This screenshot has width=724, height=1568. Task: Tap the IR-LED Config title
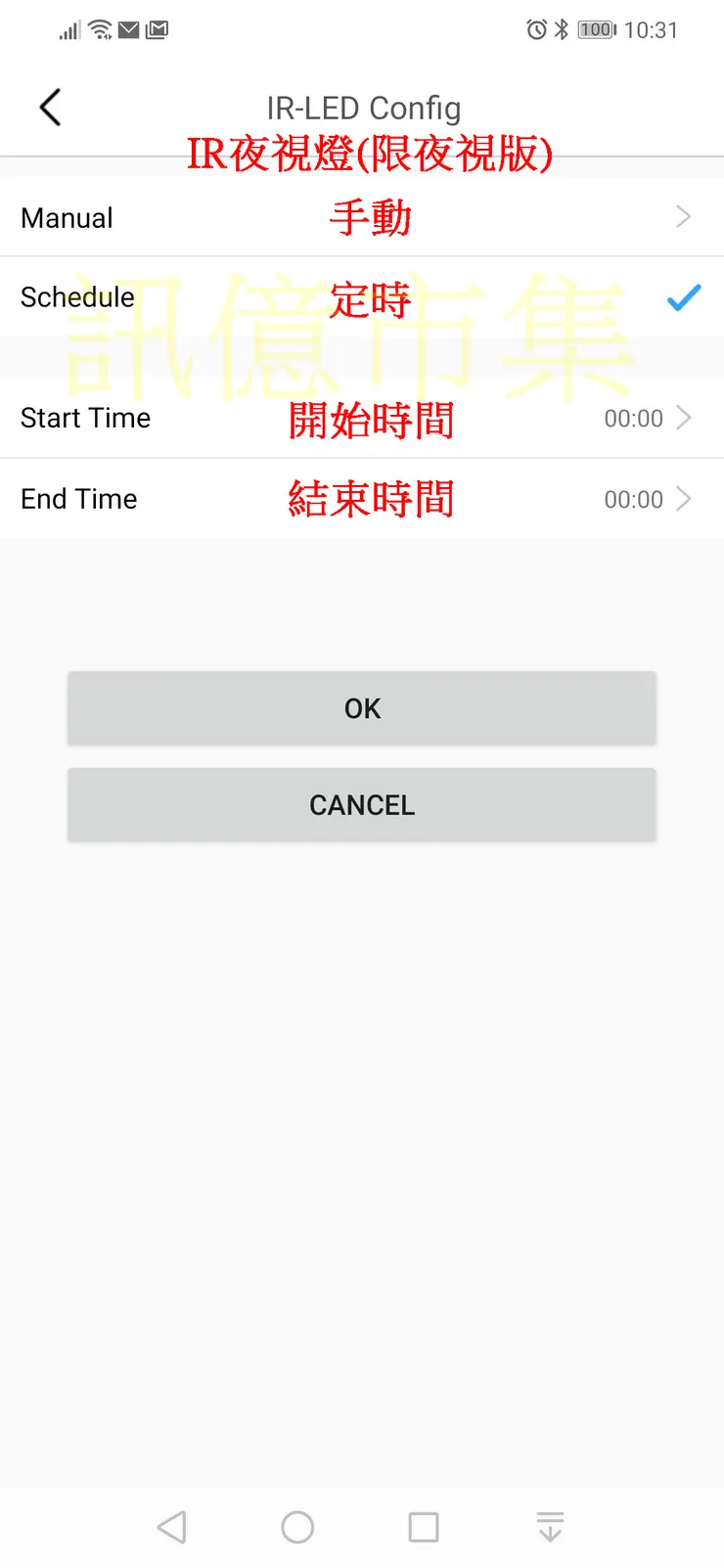[x=363, y=108]
